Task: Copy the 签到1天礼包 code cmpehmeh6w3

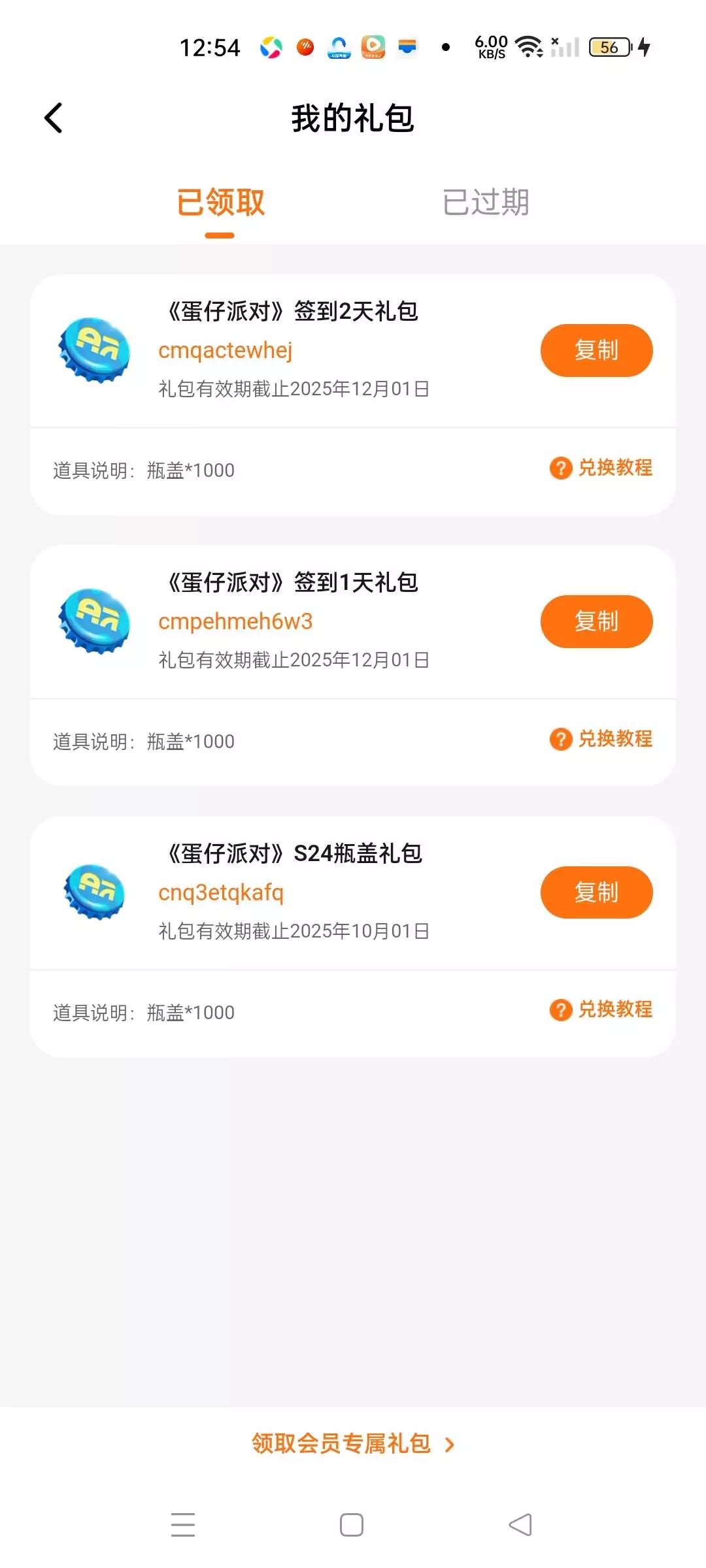Action: pos(596,621)
